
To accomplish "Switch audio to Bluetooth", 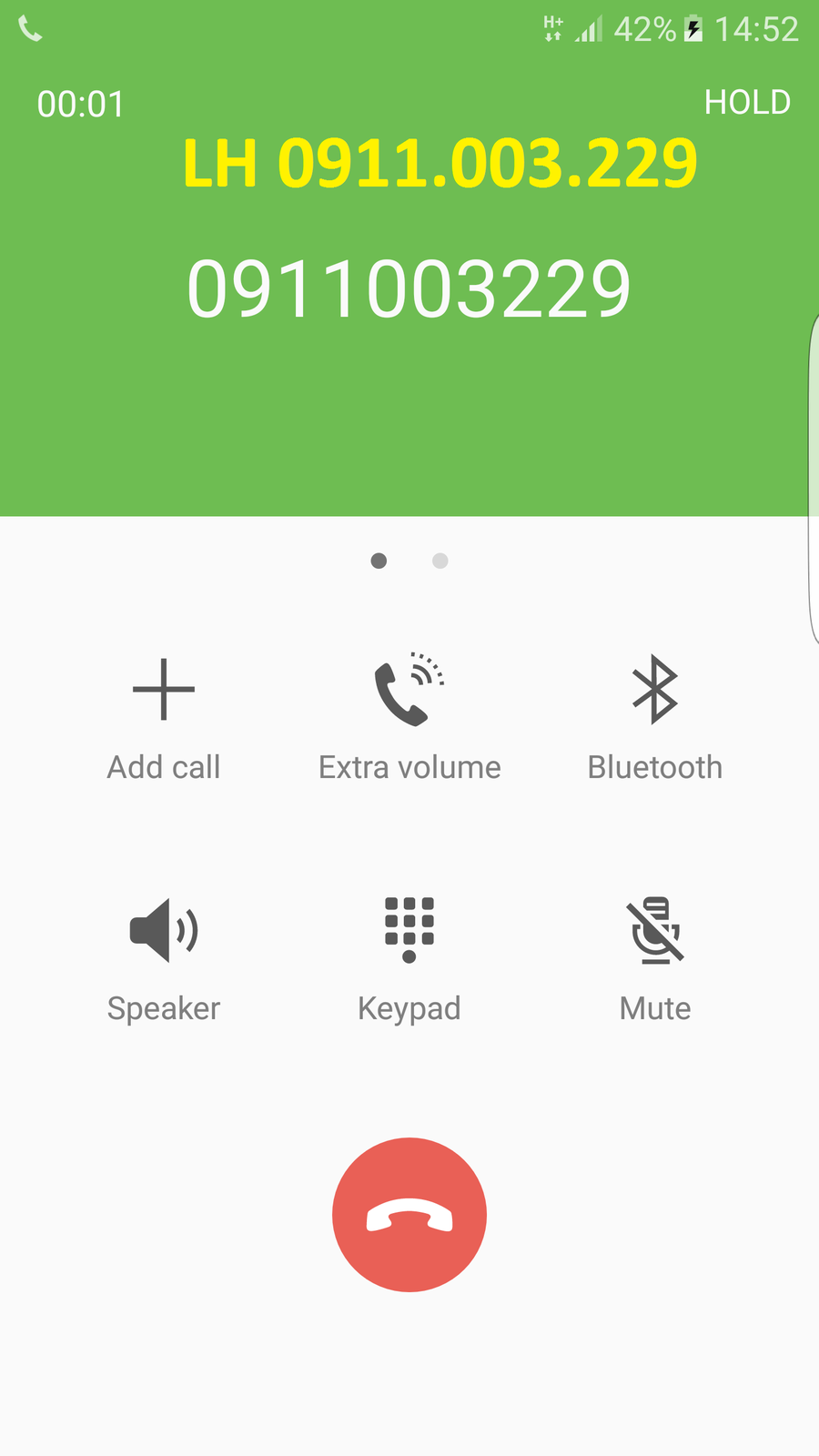I will pos(655,714).
